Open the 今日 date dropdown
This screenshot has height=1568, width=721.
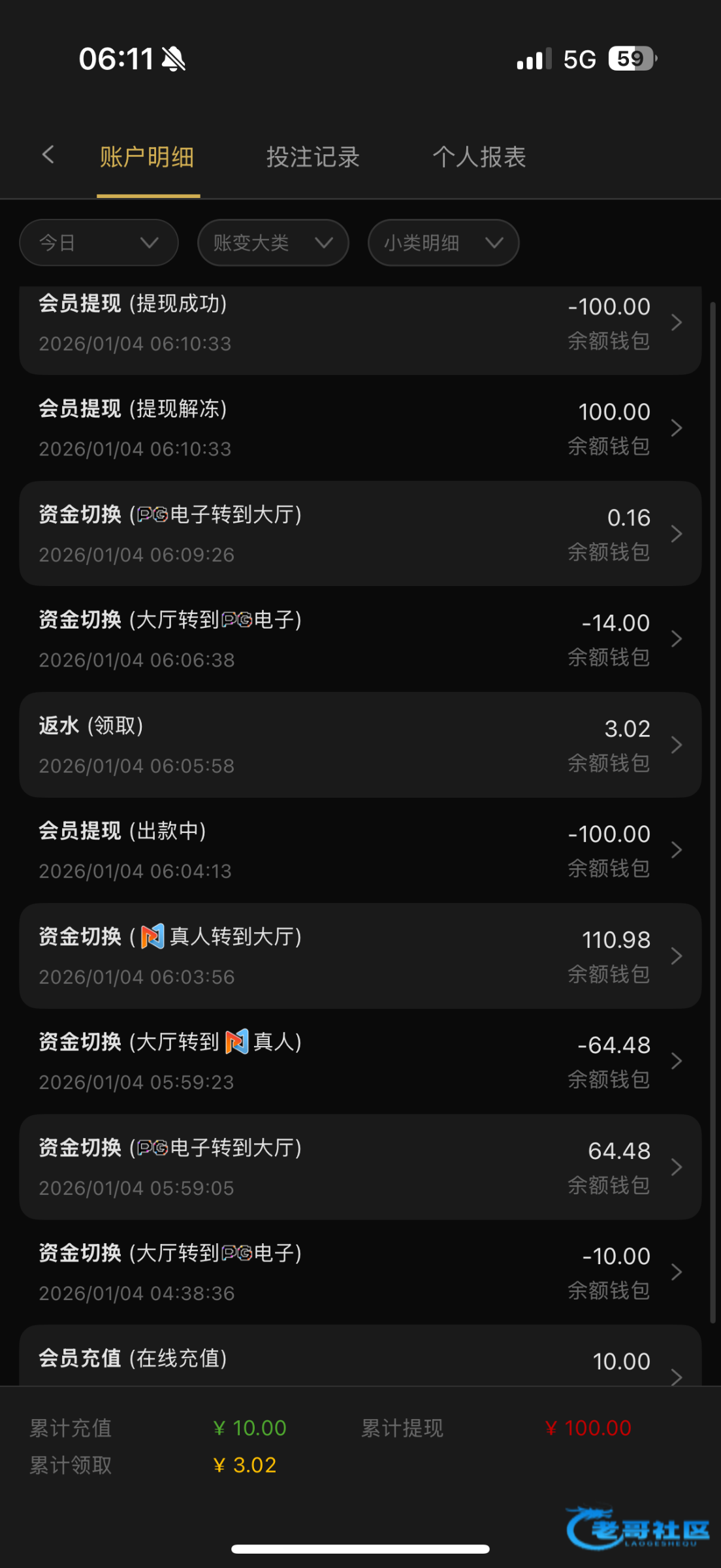point(99,242)
